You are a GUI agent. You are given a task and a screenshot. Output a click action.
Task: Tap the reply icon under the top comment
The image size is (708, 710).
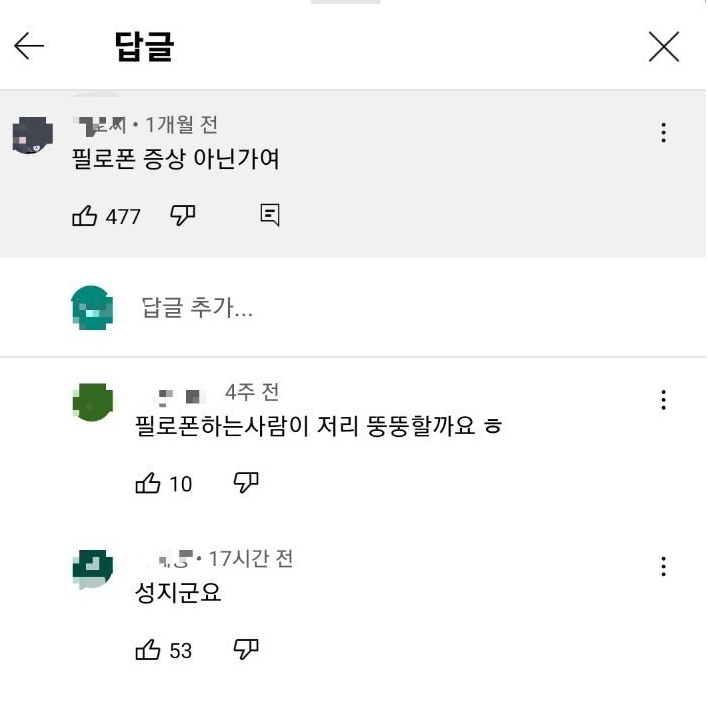coord(269,215)
